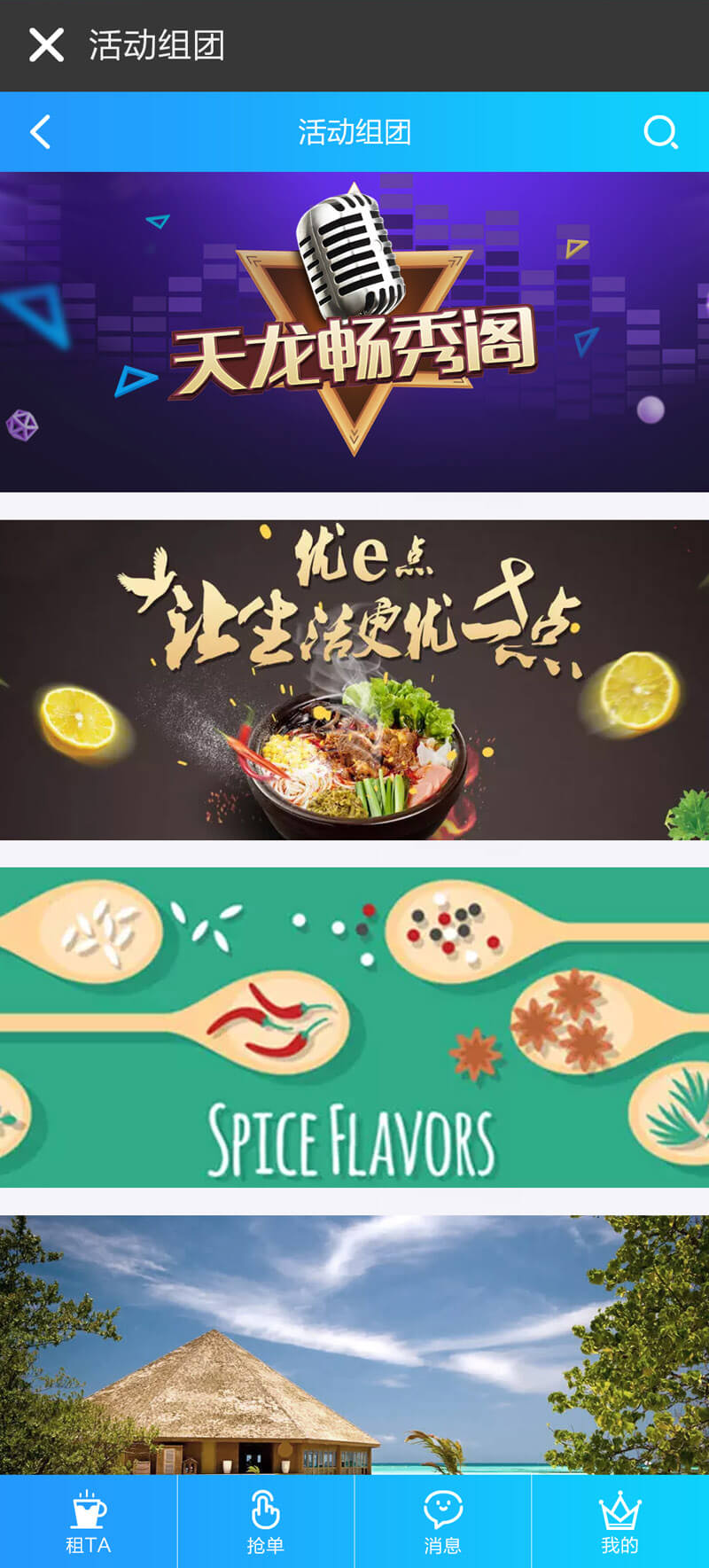Switch to the 抢单 tab

pos(265,1521)
